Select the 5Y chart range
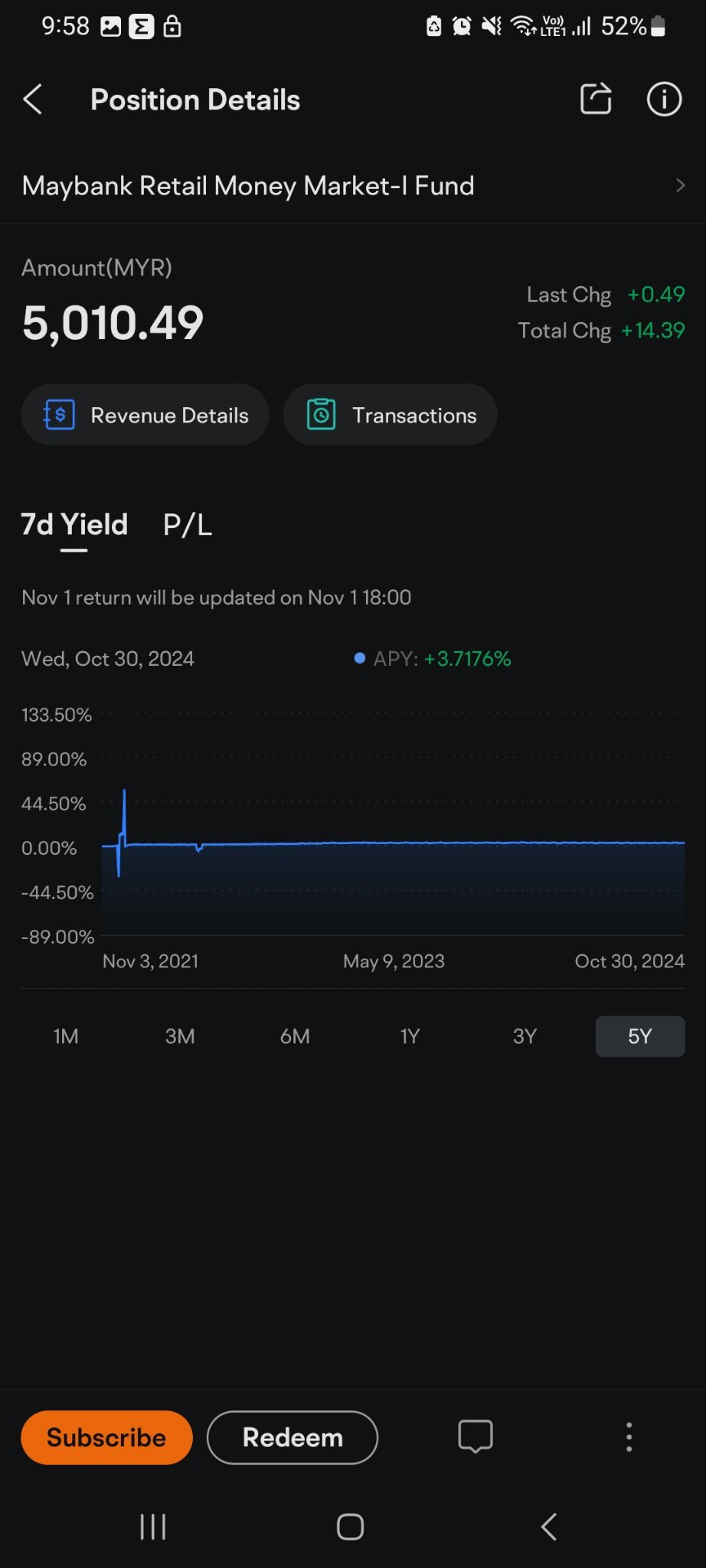 640,1036
